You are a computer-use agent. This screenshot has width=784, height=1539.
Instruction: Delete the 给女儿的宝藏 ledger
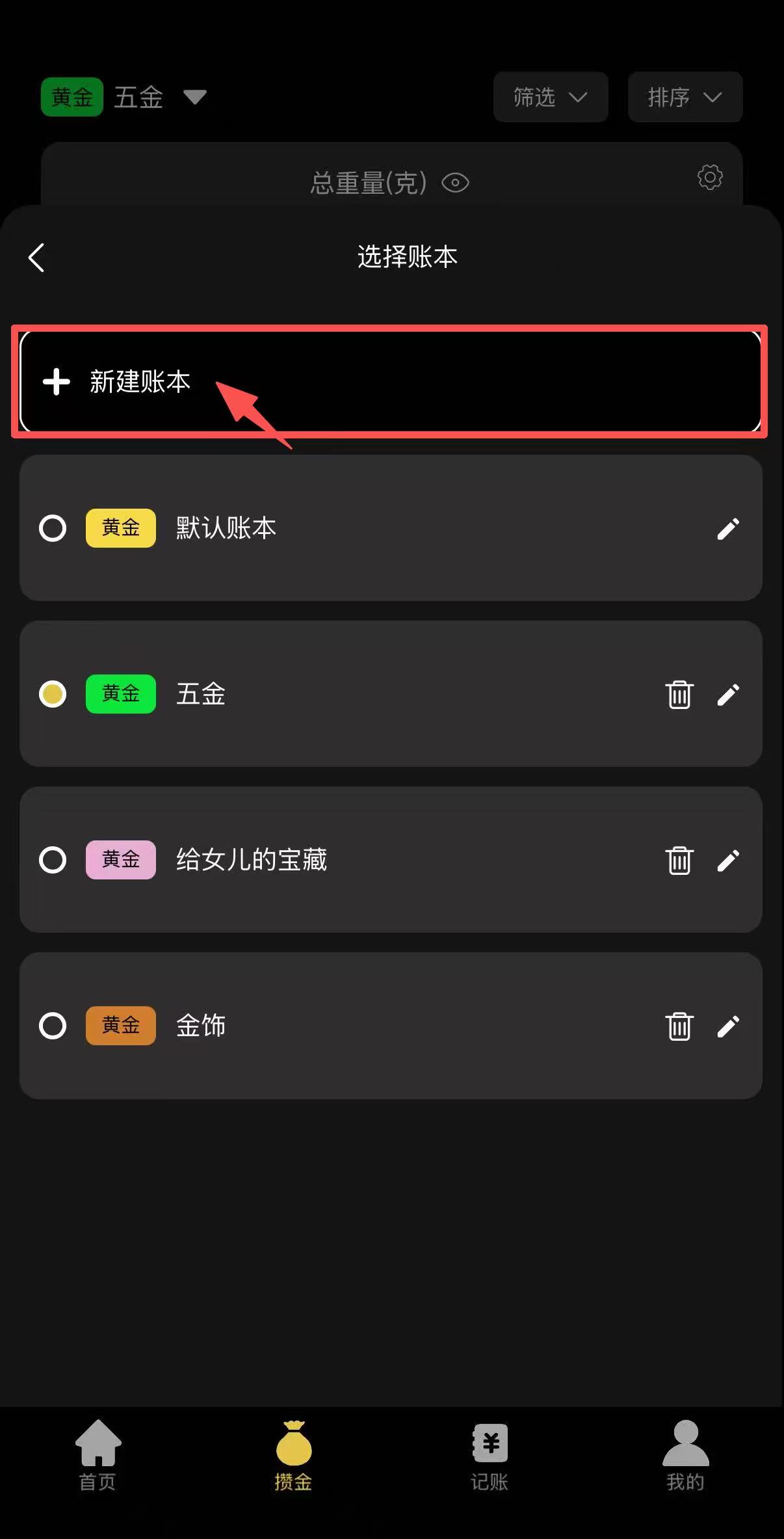(x=679, y=861)
